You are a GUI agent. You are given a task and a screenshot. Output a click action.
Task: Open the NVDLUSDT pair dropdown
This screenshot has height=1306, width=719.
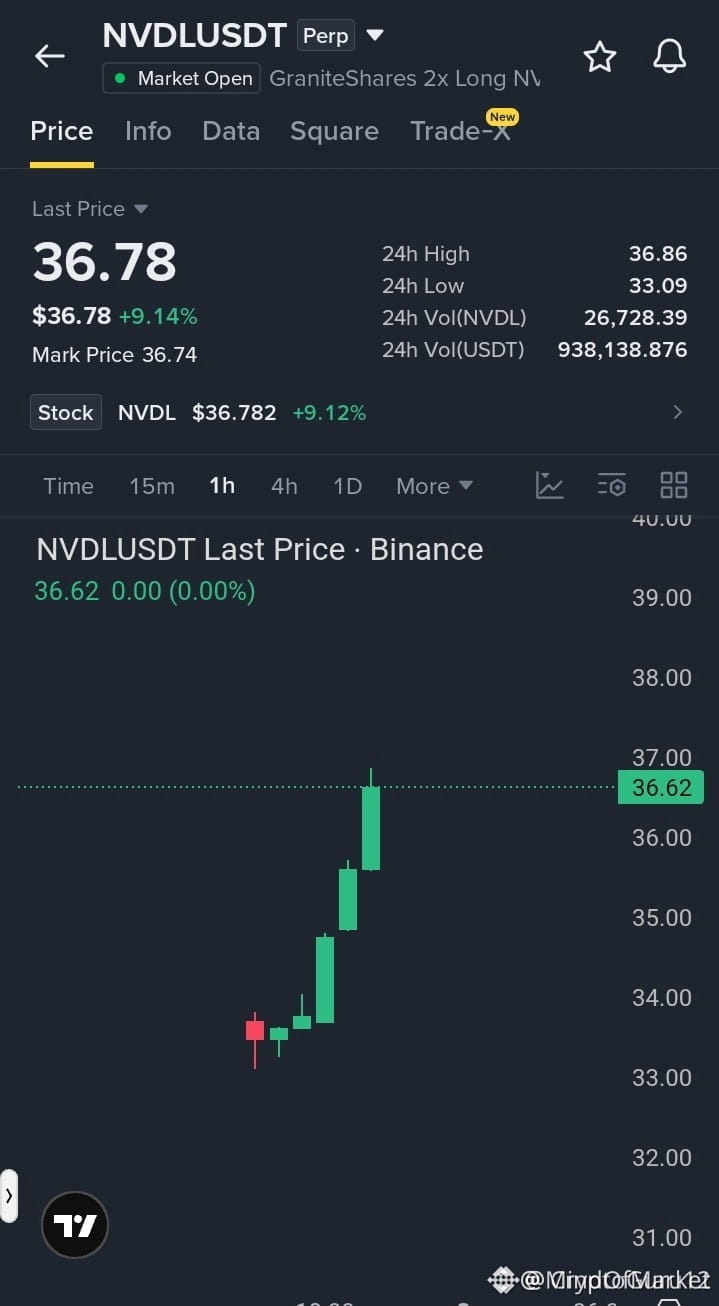pyautogui.click(x=375, y=36)
